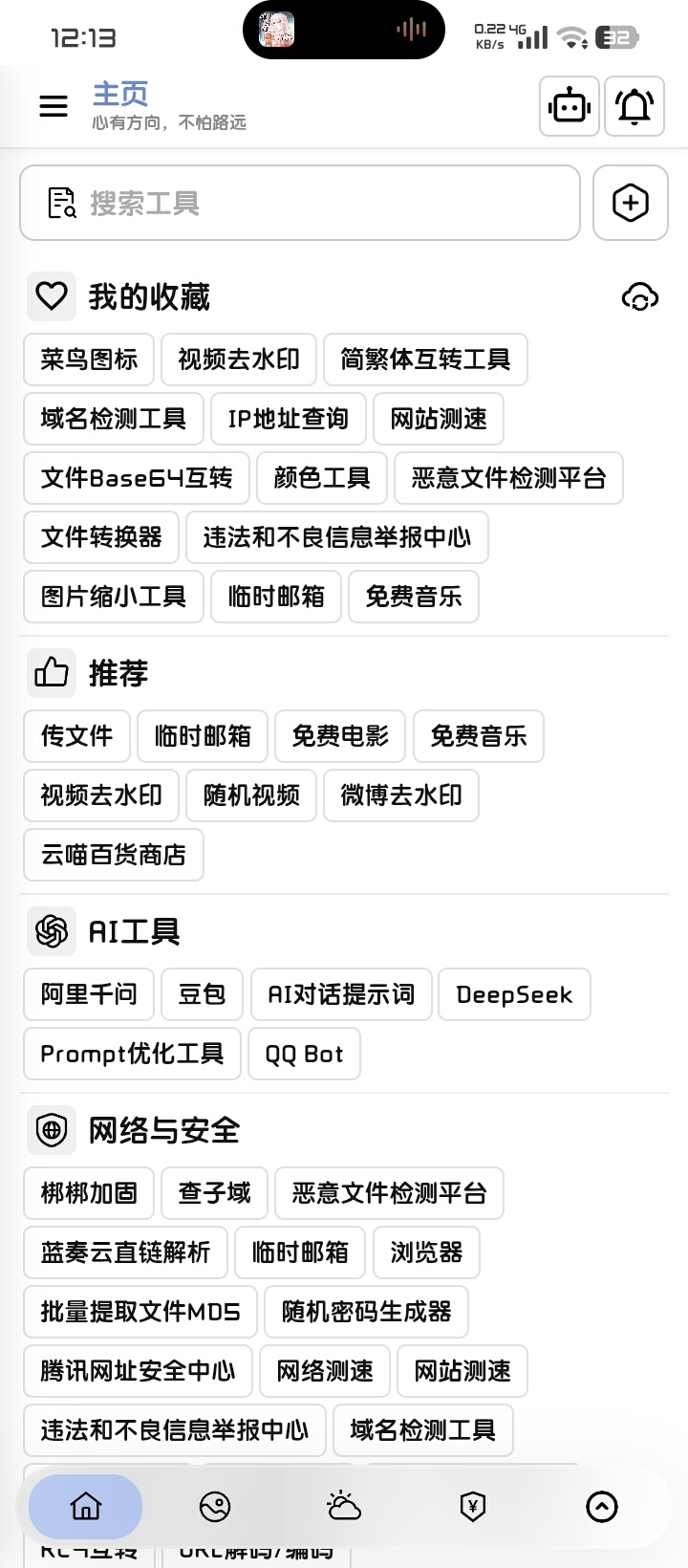Open the 菜鸟图标 chip

[89, 359]
